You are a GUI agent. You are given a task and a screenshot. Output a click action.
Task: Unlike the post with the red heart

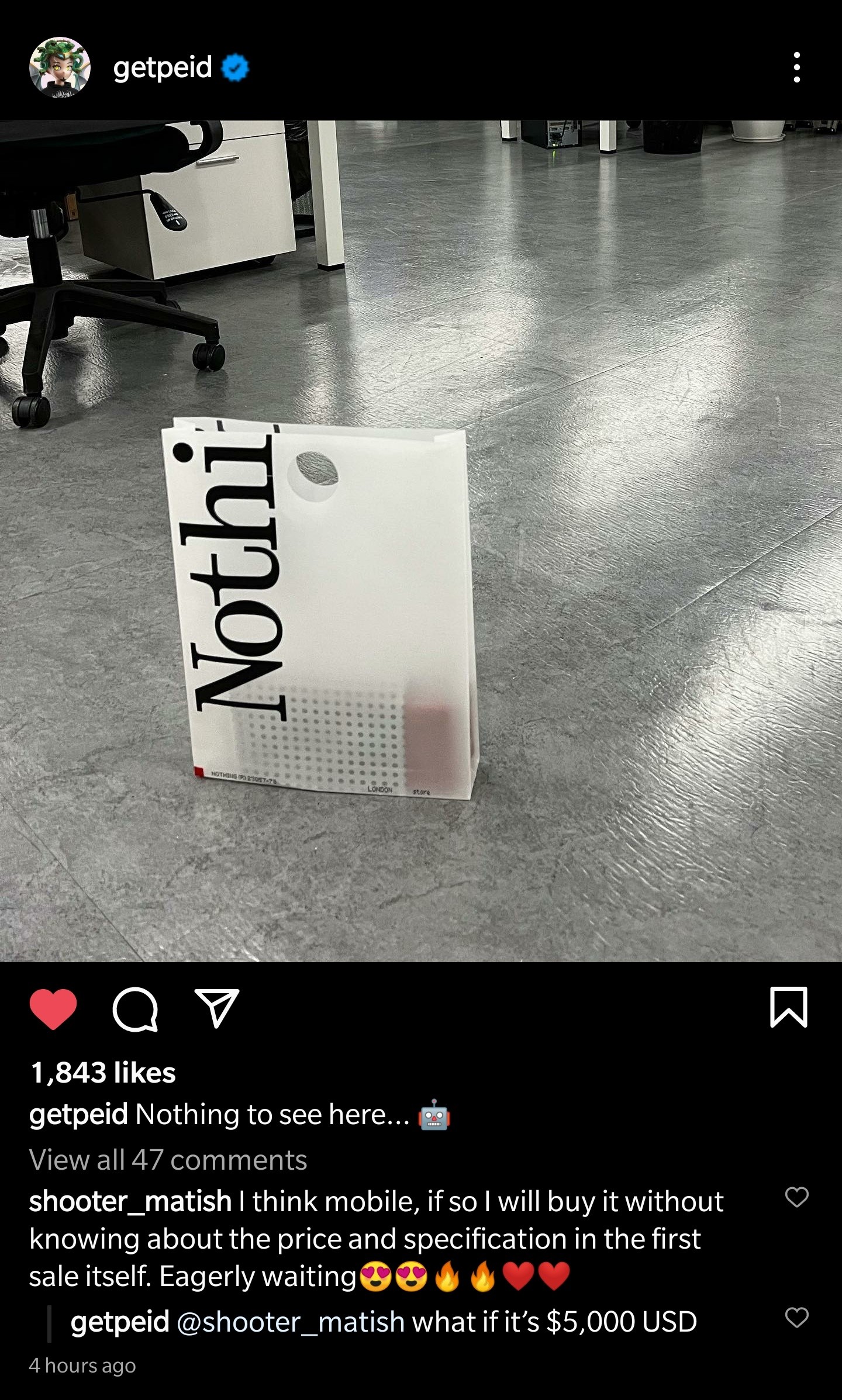click(53, 1009)
